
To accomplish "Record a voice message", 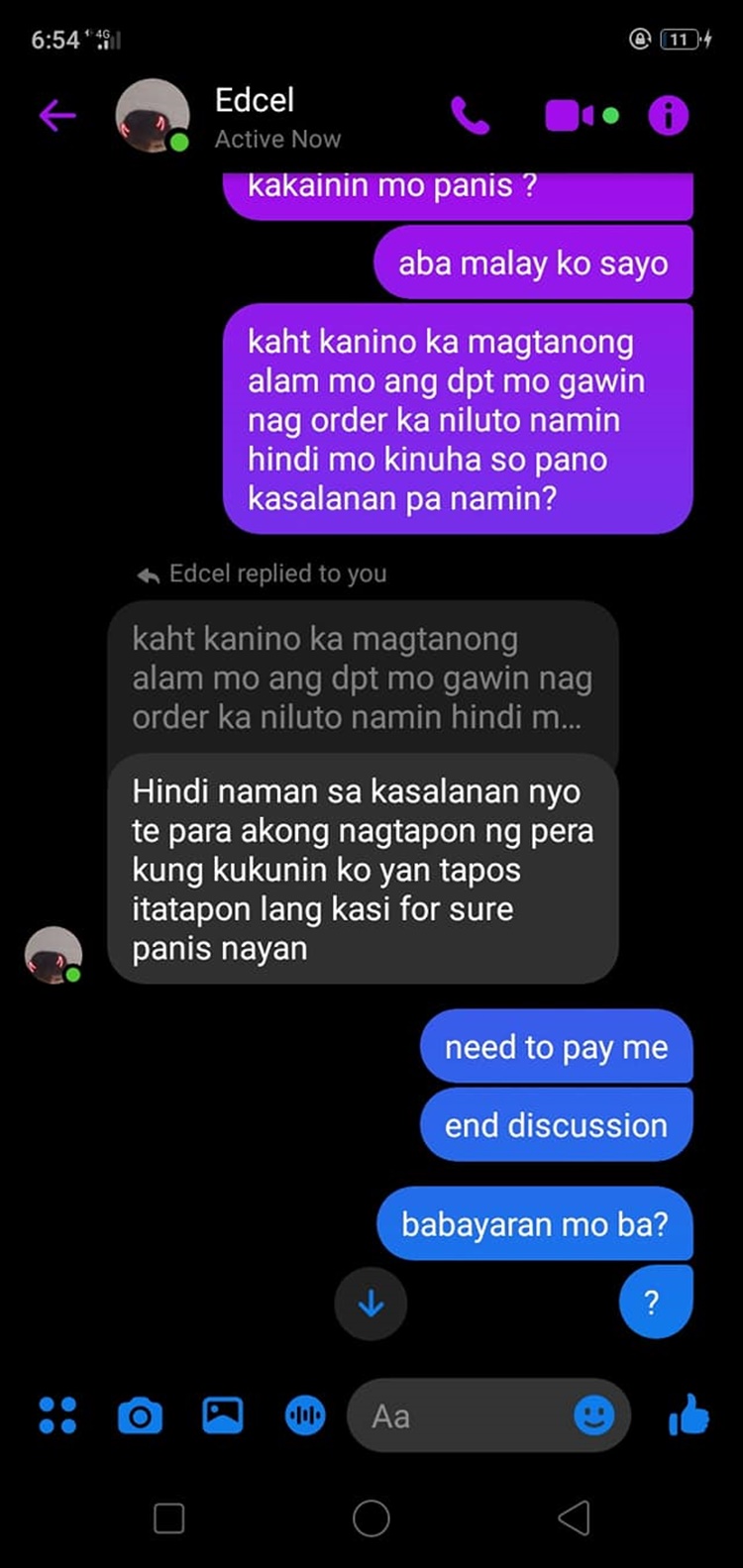I will pyautogui.click(x=305, y=1415).
